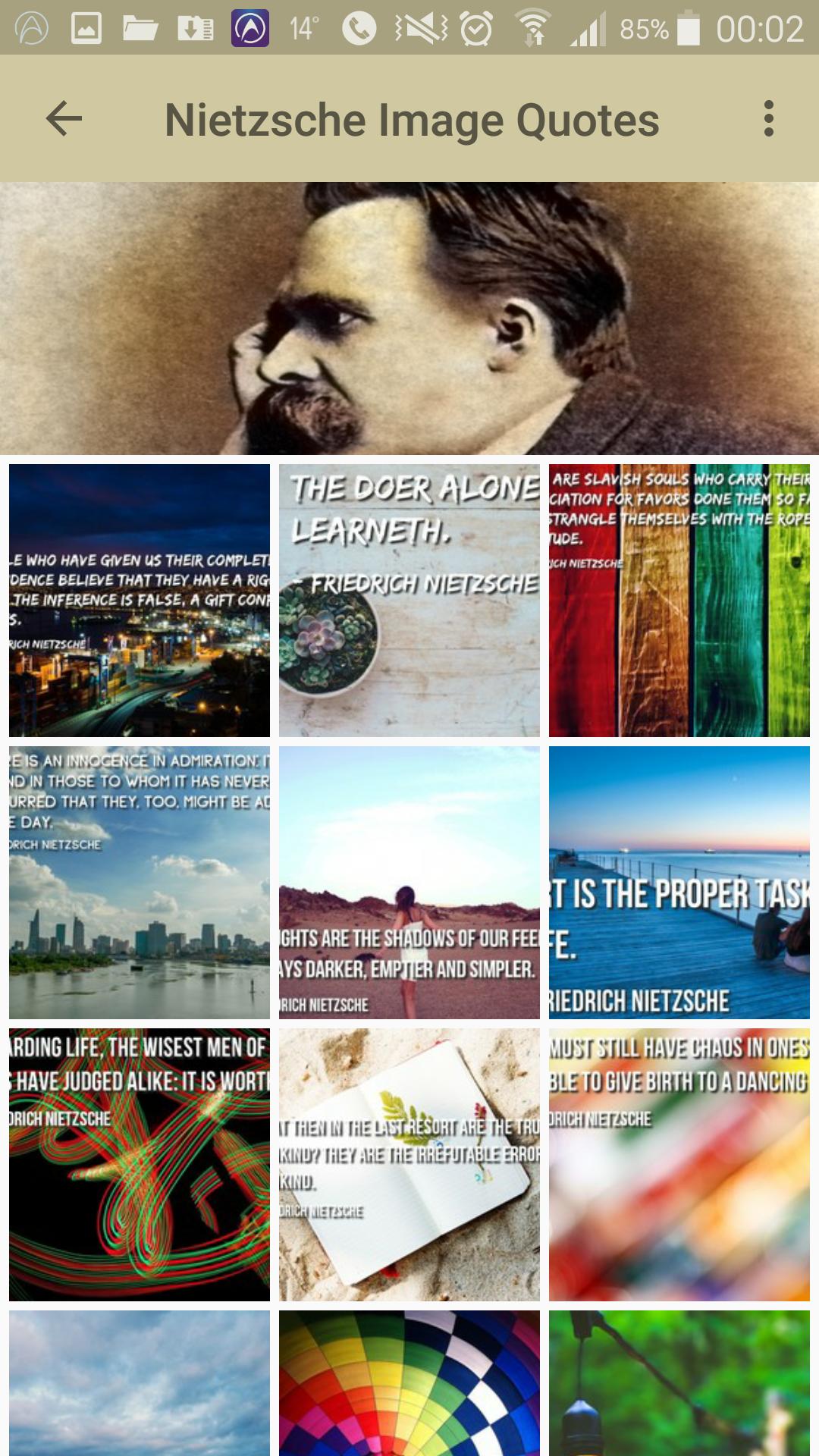819x1456 pixels.
Task: Open the 'chaos in oneself' quote image
Action: click(x=679, y=1164)
